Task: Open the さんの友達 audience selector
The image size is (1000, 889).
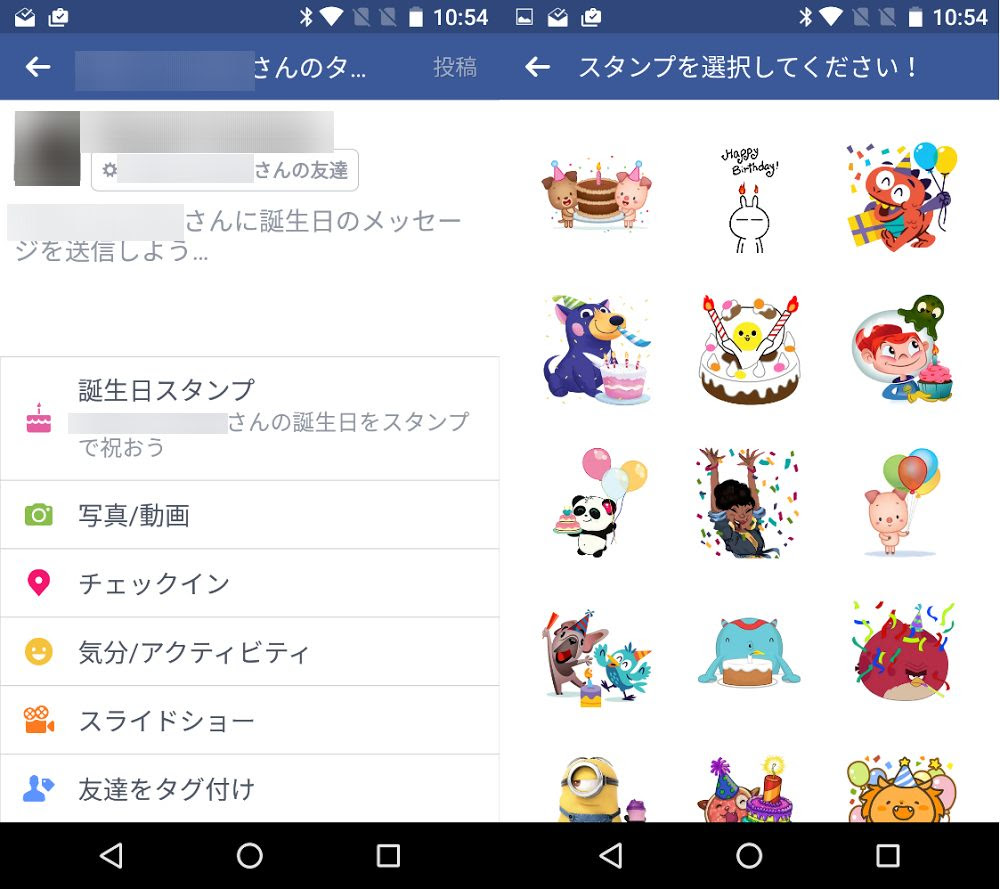Action: pos(225,170)
